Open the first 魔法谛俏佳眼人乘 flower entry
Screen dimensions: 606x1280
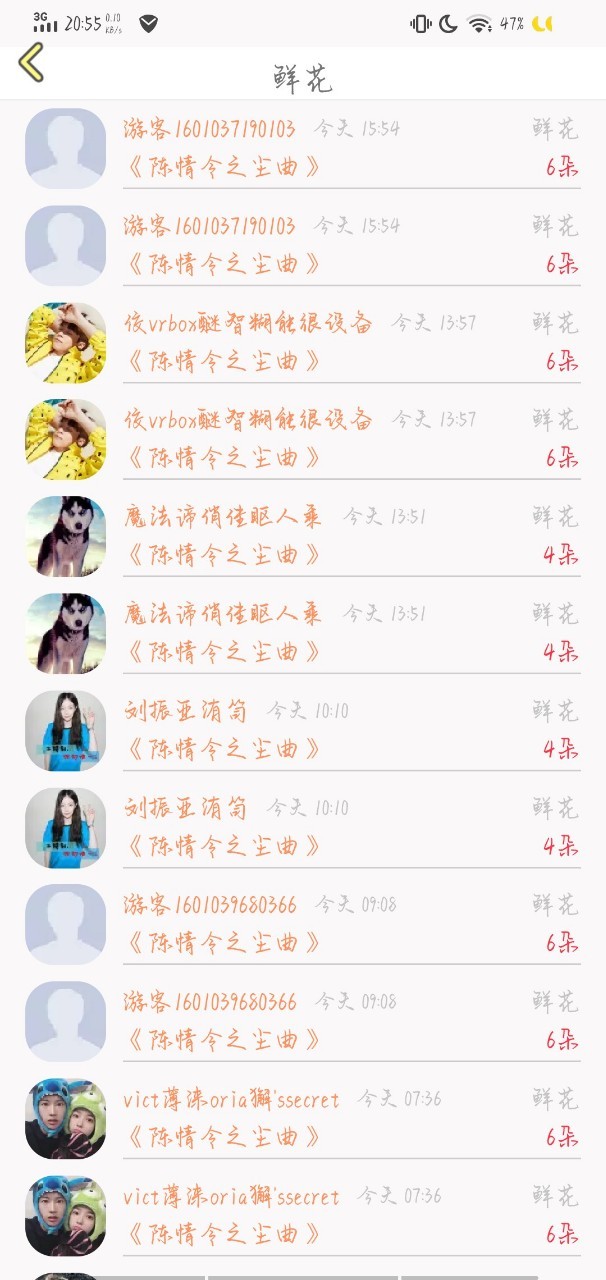303,536
